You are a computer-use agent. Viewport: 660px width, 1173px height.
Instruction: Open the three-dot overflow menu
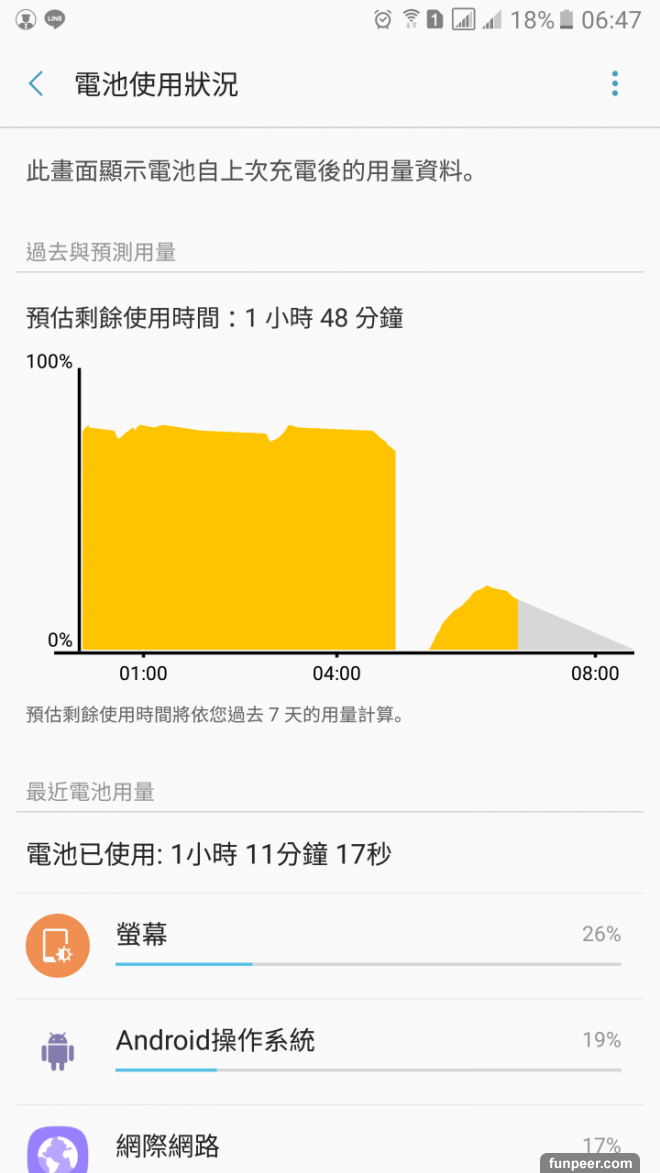(x=615, y=84)
